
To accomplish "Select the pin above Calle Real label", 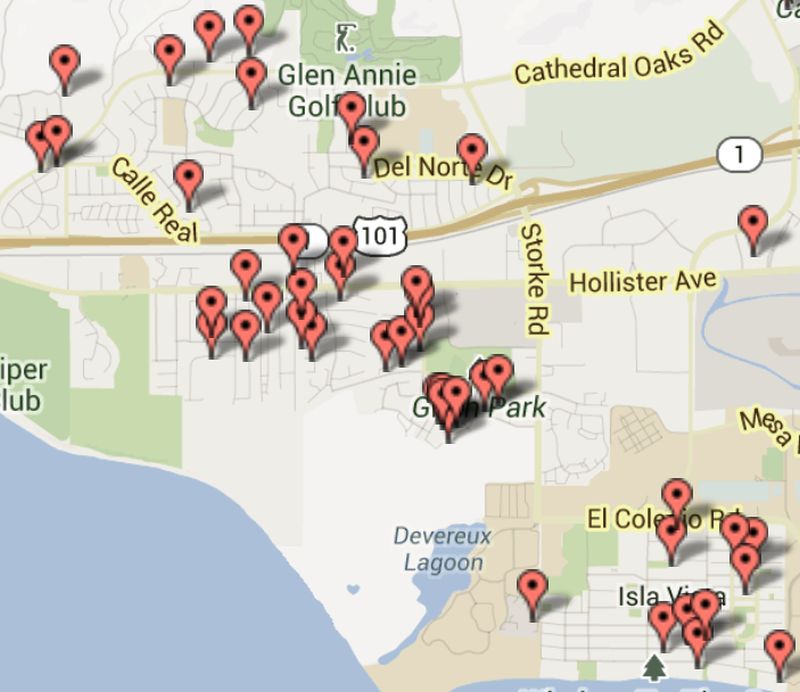I will [x=188, y=180].
